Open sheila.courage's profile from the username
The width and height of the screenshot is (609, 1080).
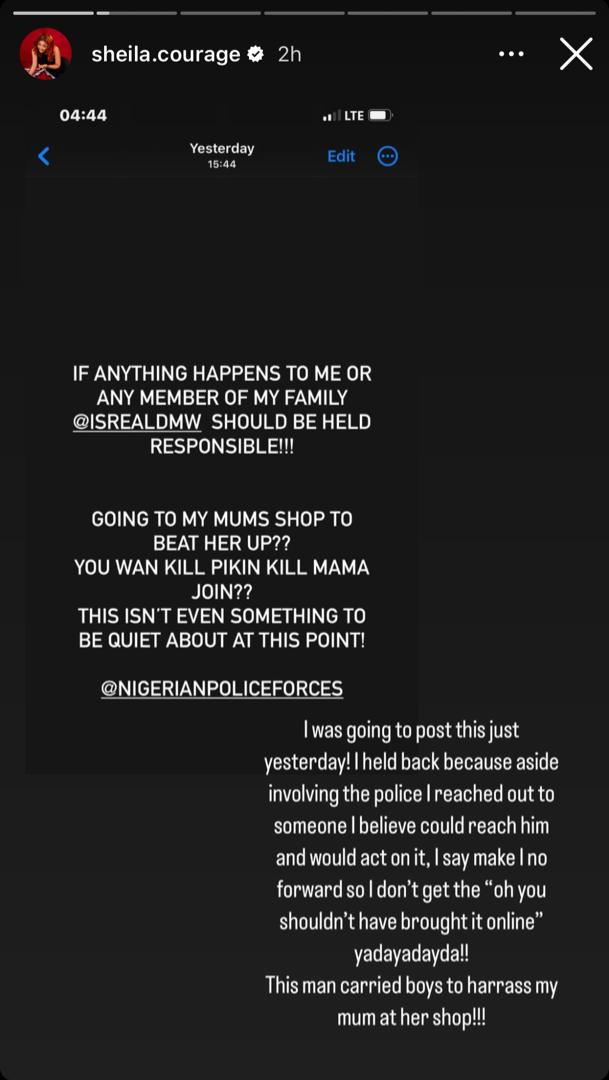pos(165,54)
